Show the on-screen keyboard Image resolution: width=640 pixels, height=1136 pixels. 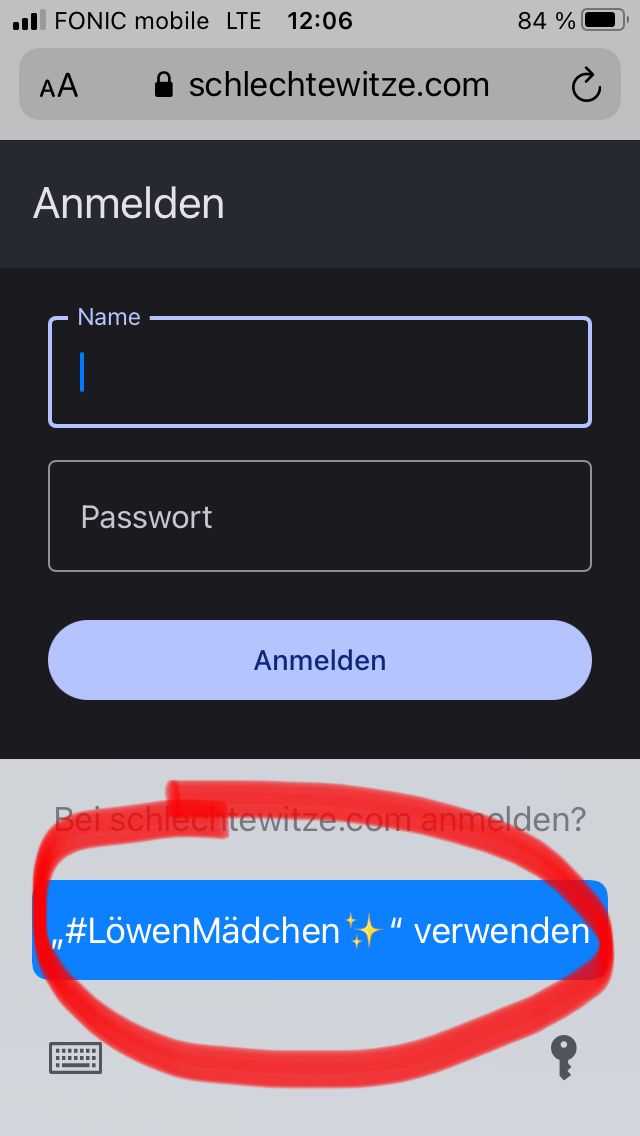[76, 1057]
